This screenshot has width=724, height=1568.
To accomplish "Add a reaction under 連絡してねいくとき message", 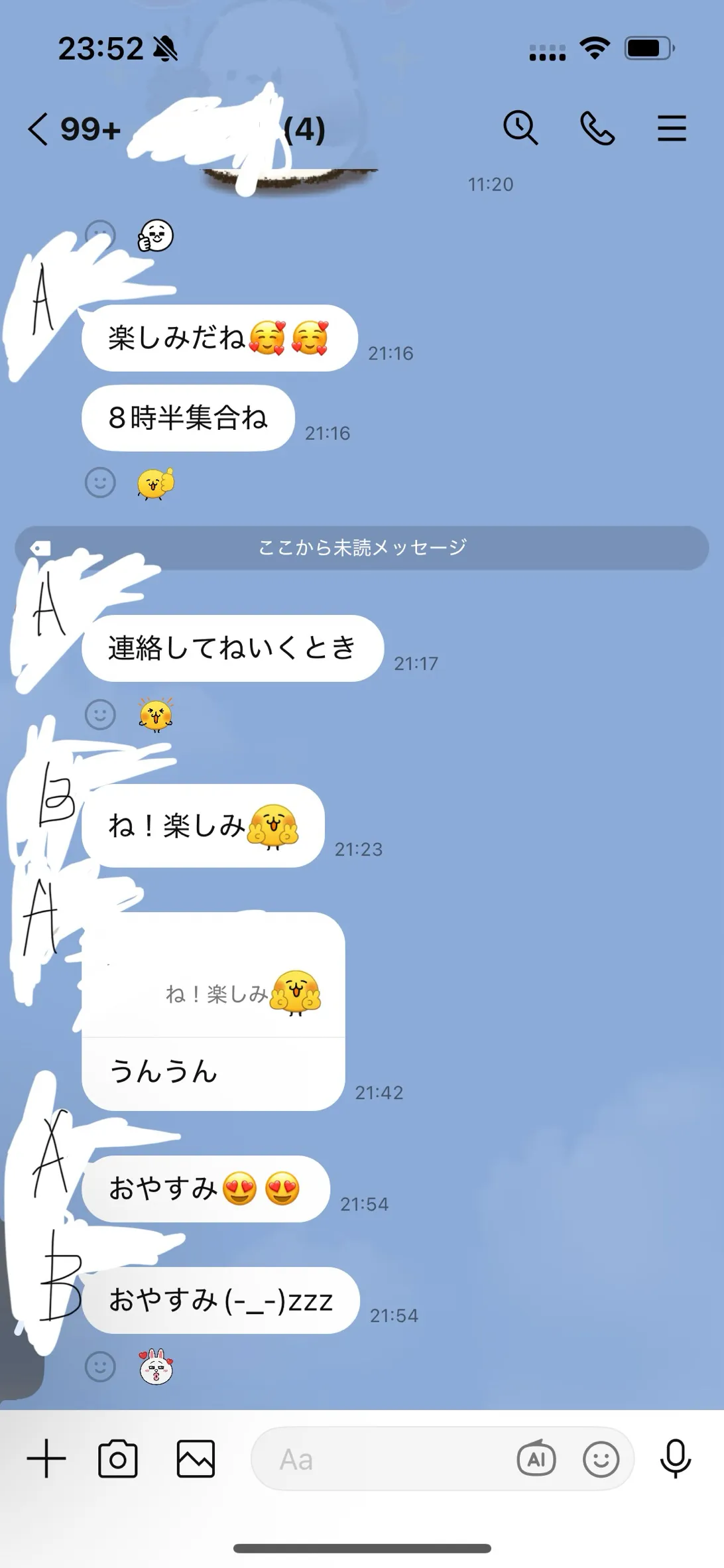I will point(100,715).
